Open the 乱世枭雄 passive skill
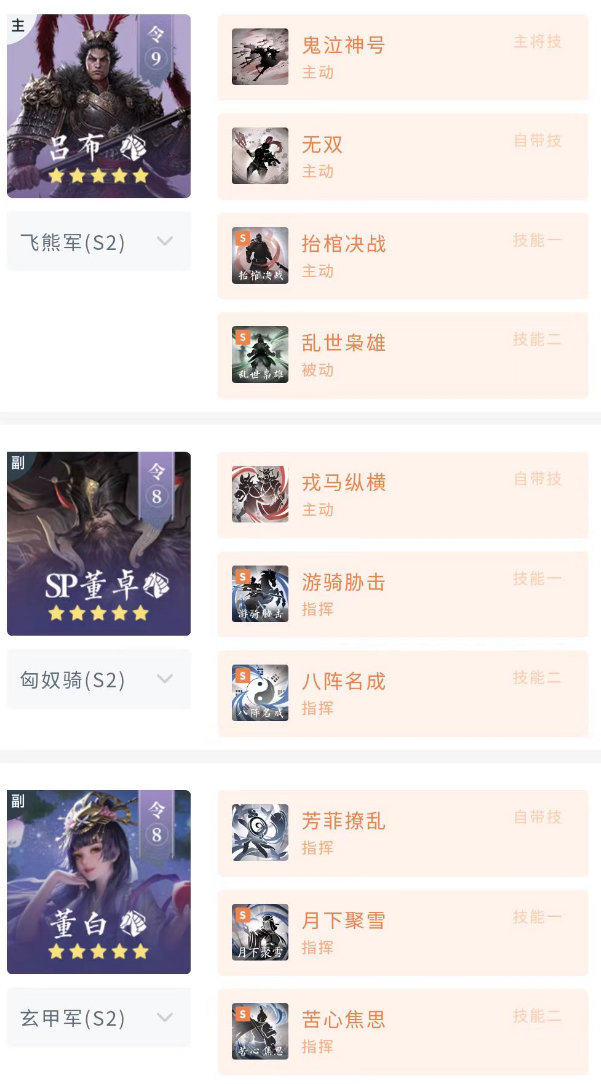 click(x=402, y=355)
